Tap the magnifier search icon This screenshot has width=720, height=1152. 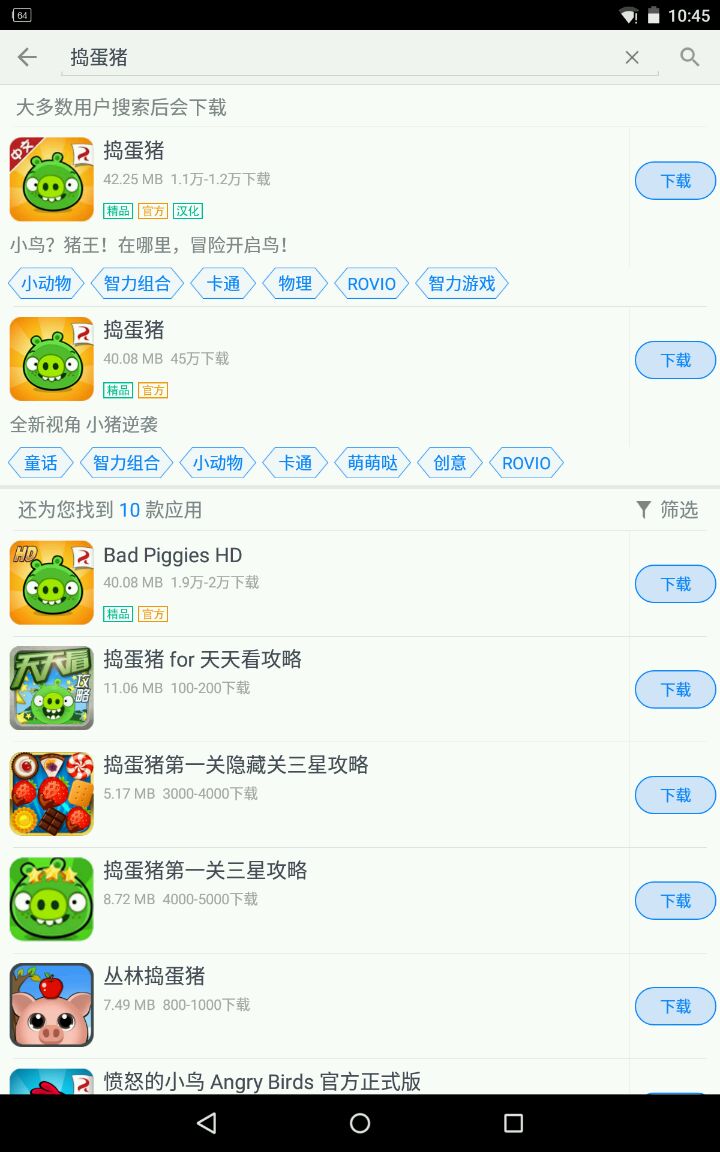coord(690,57)
